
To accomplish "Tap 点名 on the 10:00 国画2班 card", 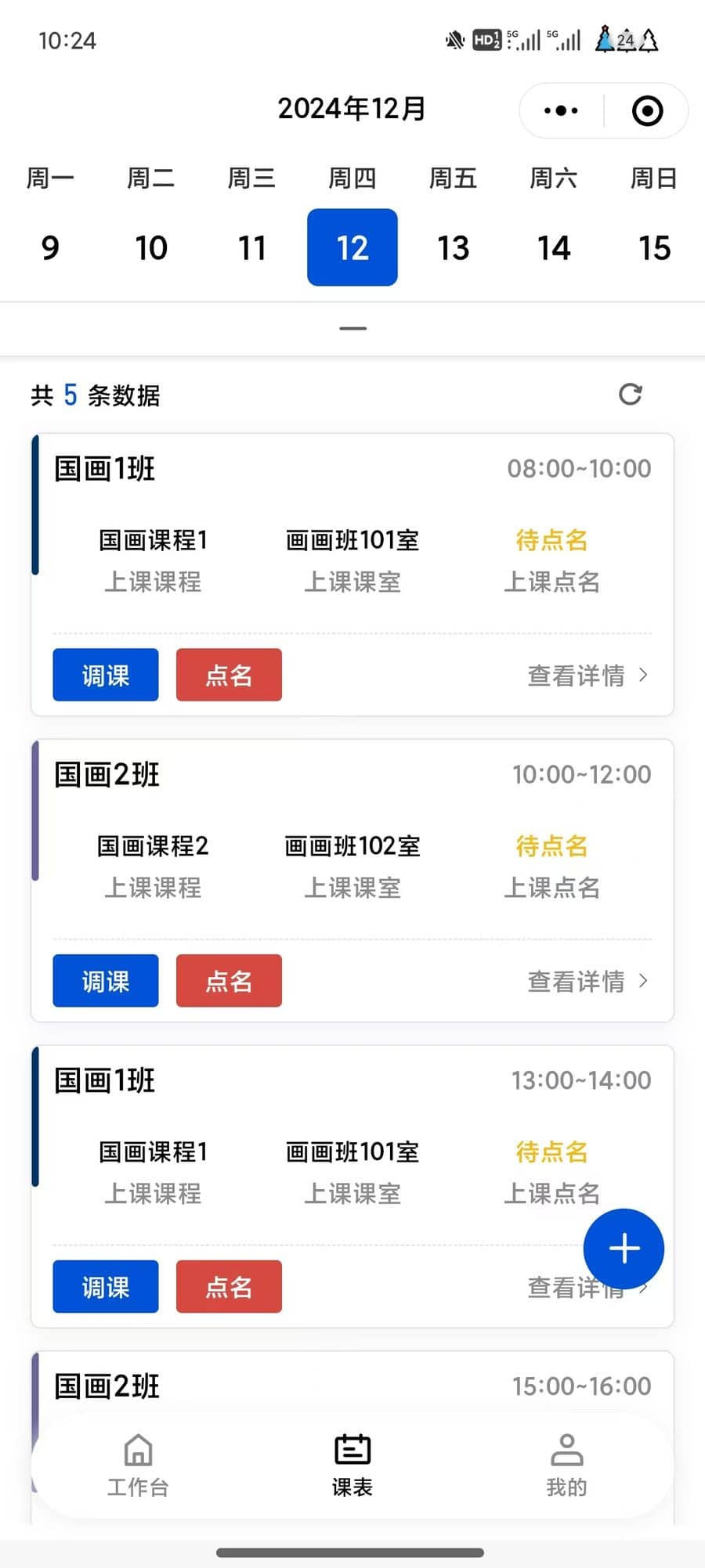I will (229, 981).
